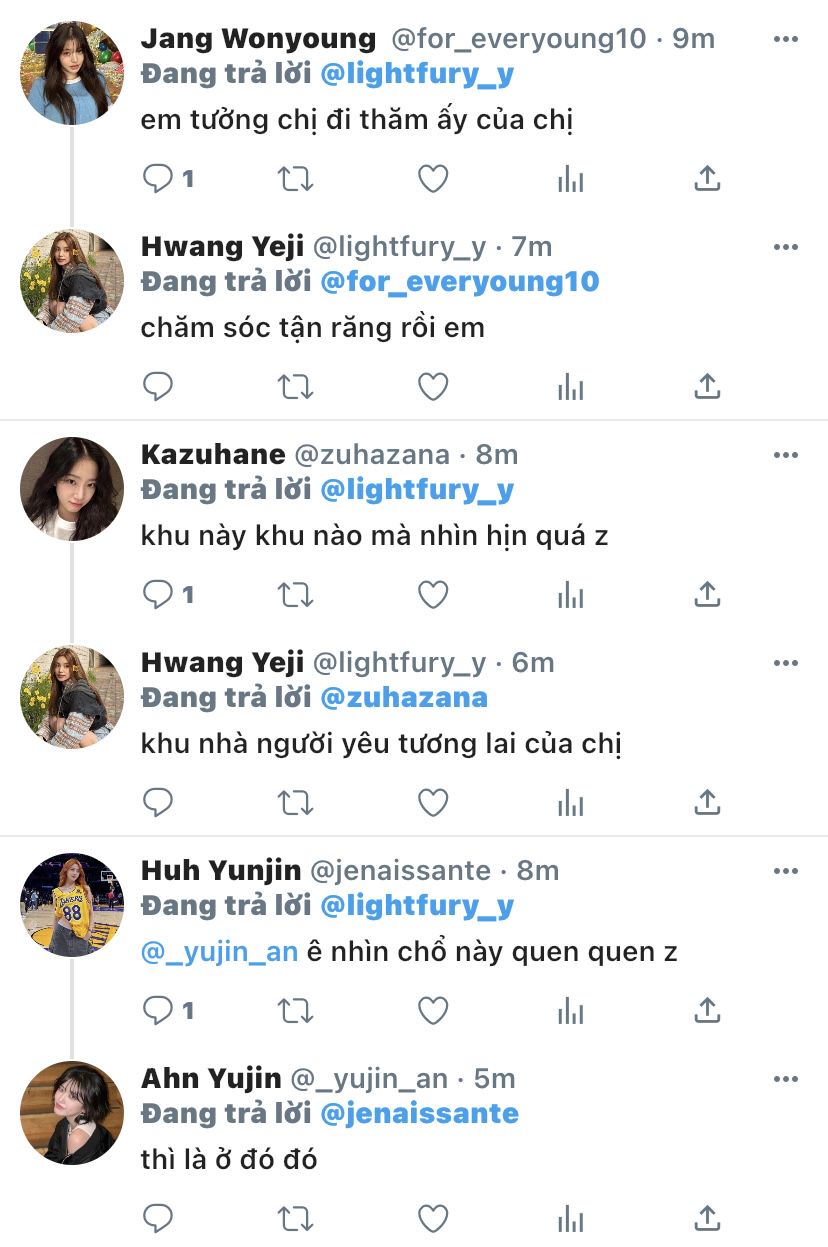
Task: Like Jang Wonyoung's reply
Action: [432, 179]
